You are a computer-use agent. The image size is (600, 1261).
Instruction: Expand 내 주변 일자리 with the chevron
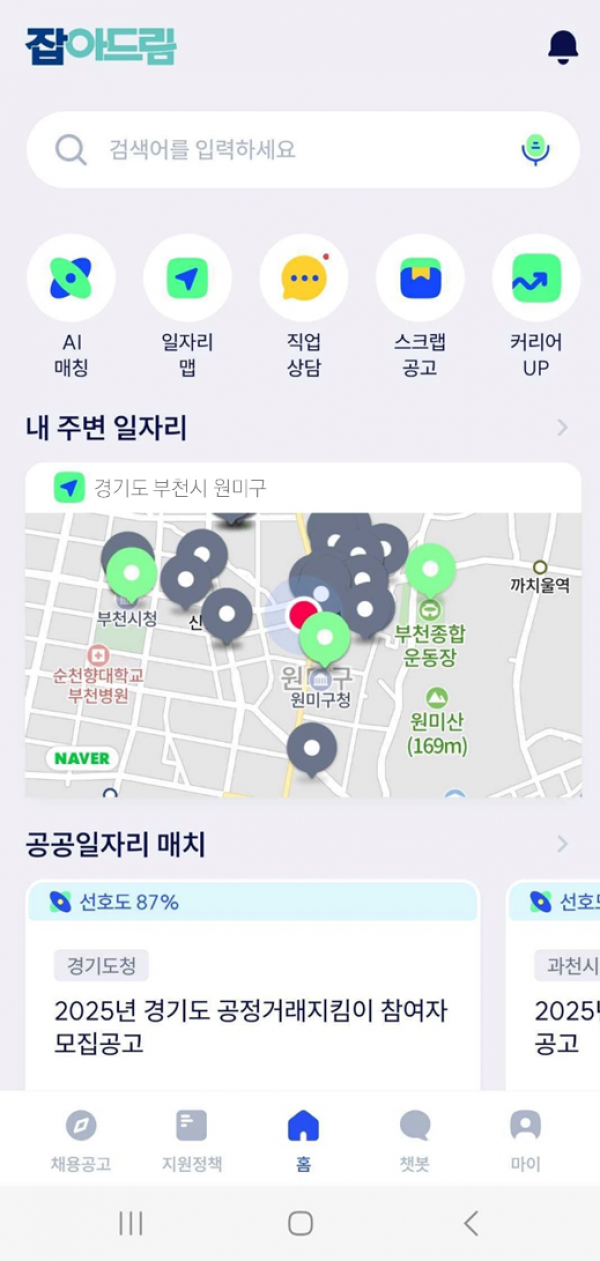point(562,428)
